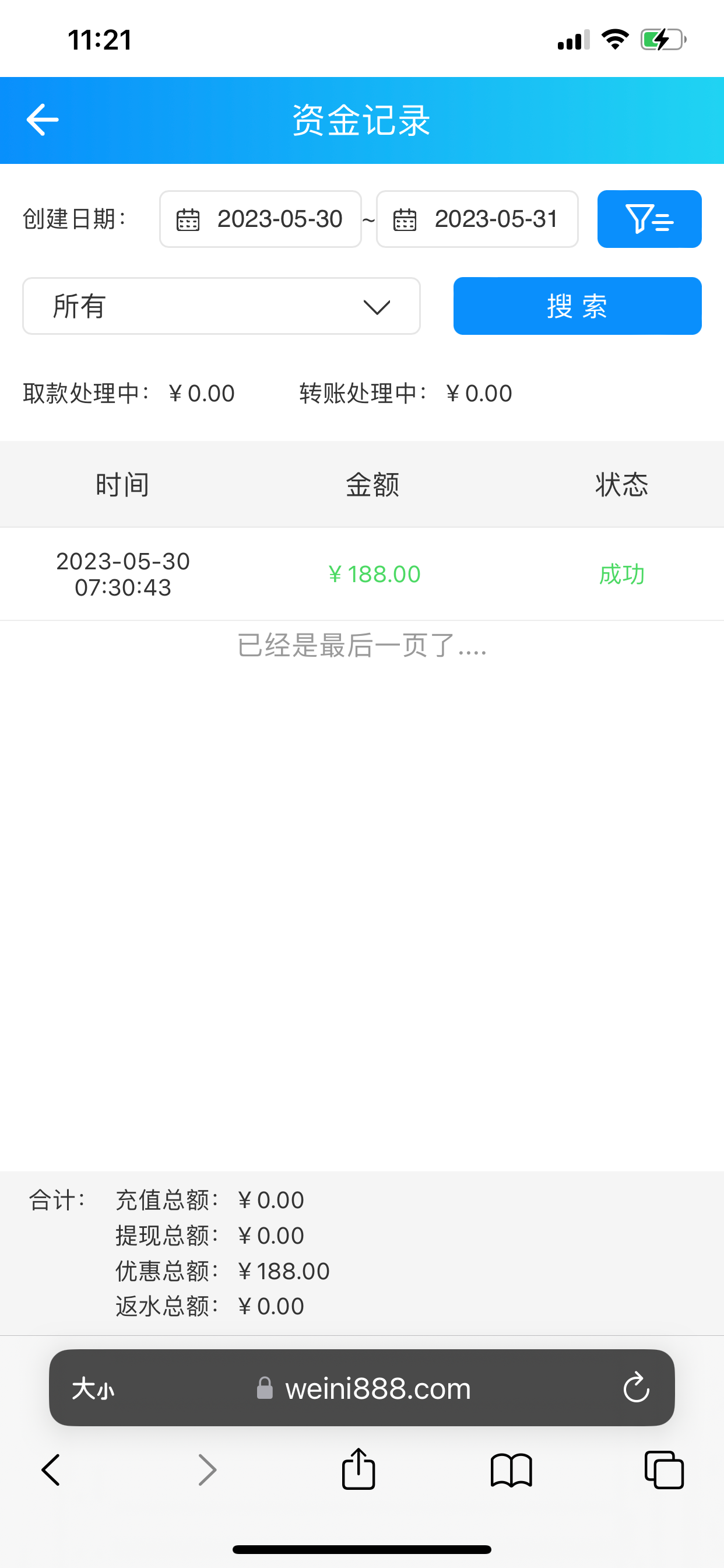Screen dimensions: 724x1568
Task: Open Safari bookmarks
Action: click(511, 1470)
